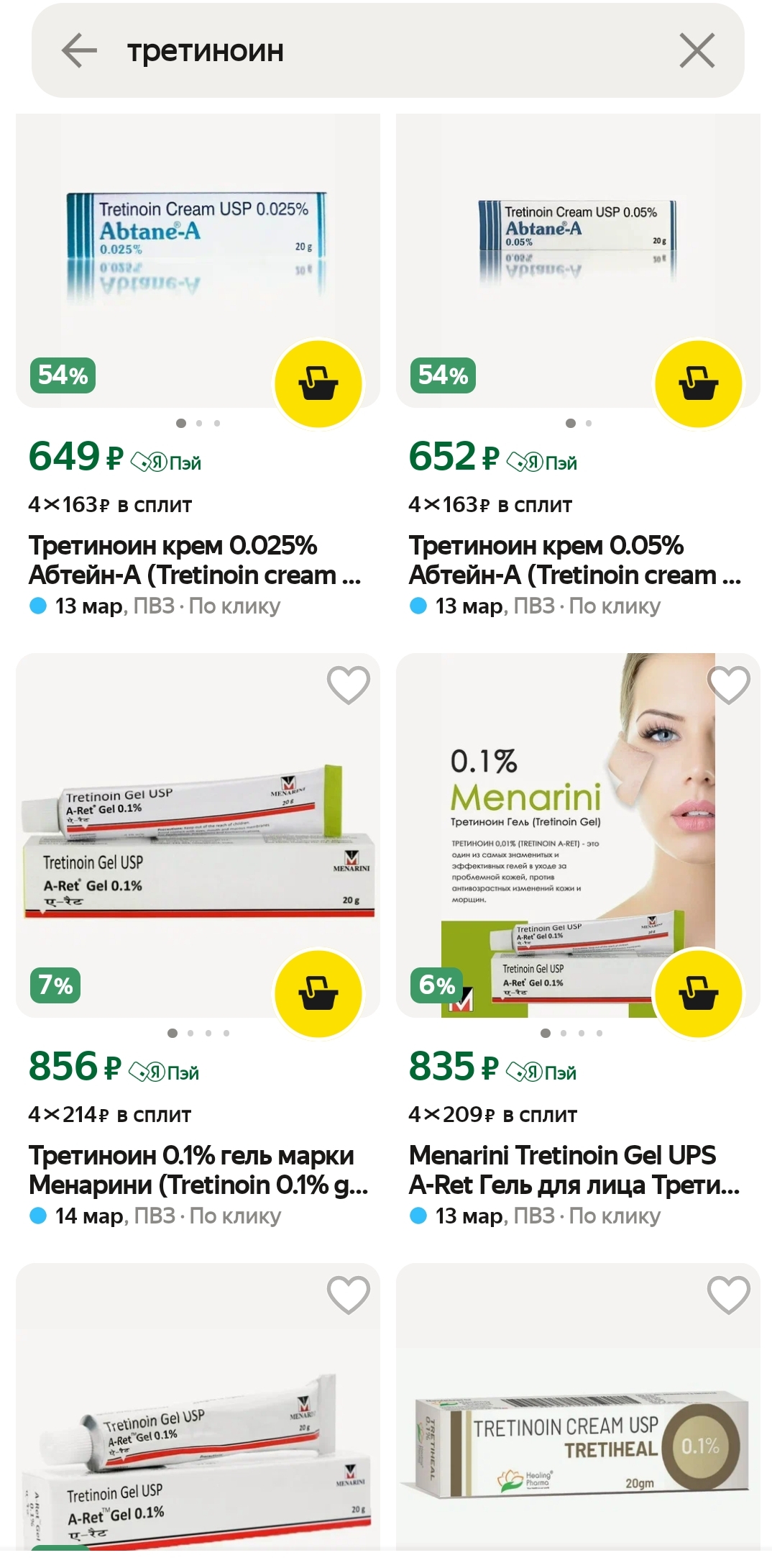Favorite the Tretiheal Tretinoin Cream 0.1% product

729,1295
